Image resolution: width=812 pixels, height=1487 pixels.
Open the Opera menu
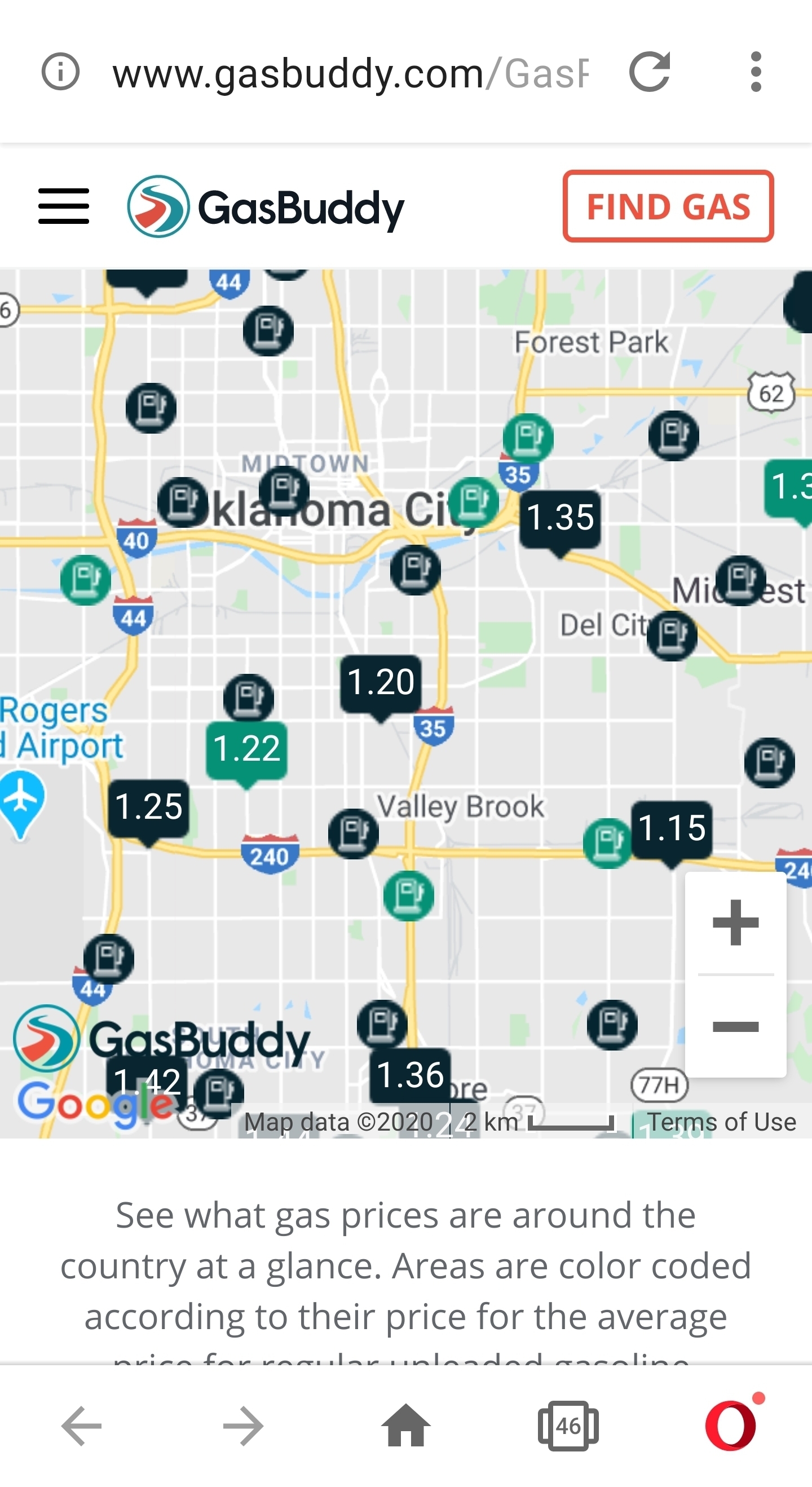(x=731, y=1426)
